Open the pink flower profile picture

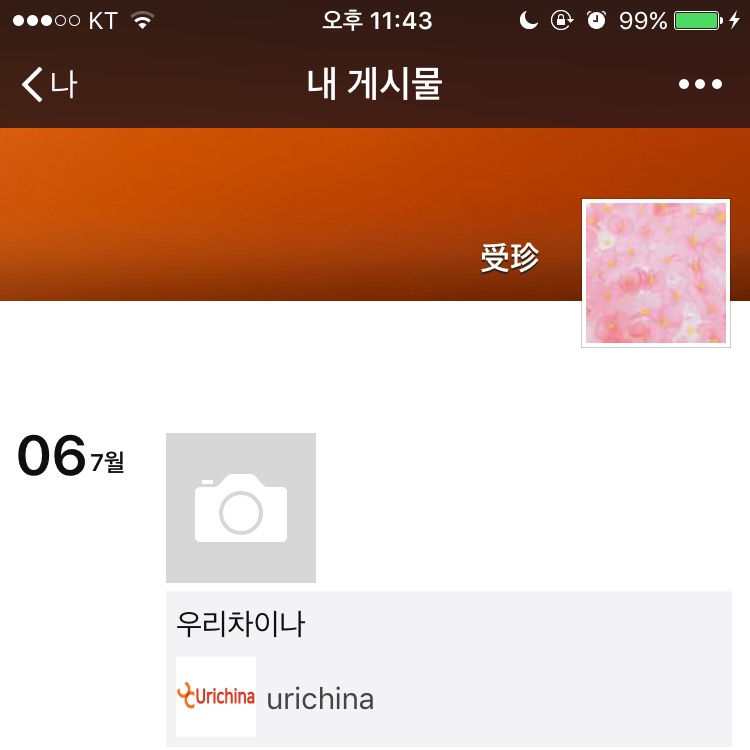[656, 273]
